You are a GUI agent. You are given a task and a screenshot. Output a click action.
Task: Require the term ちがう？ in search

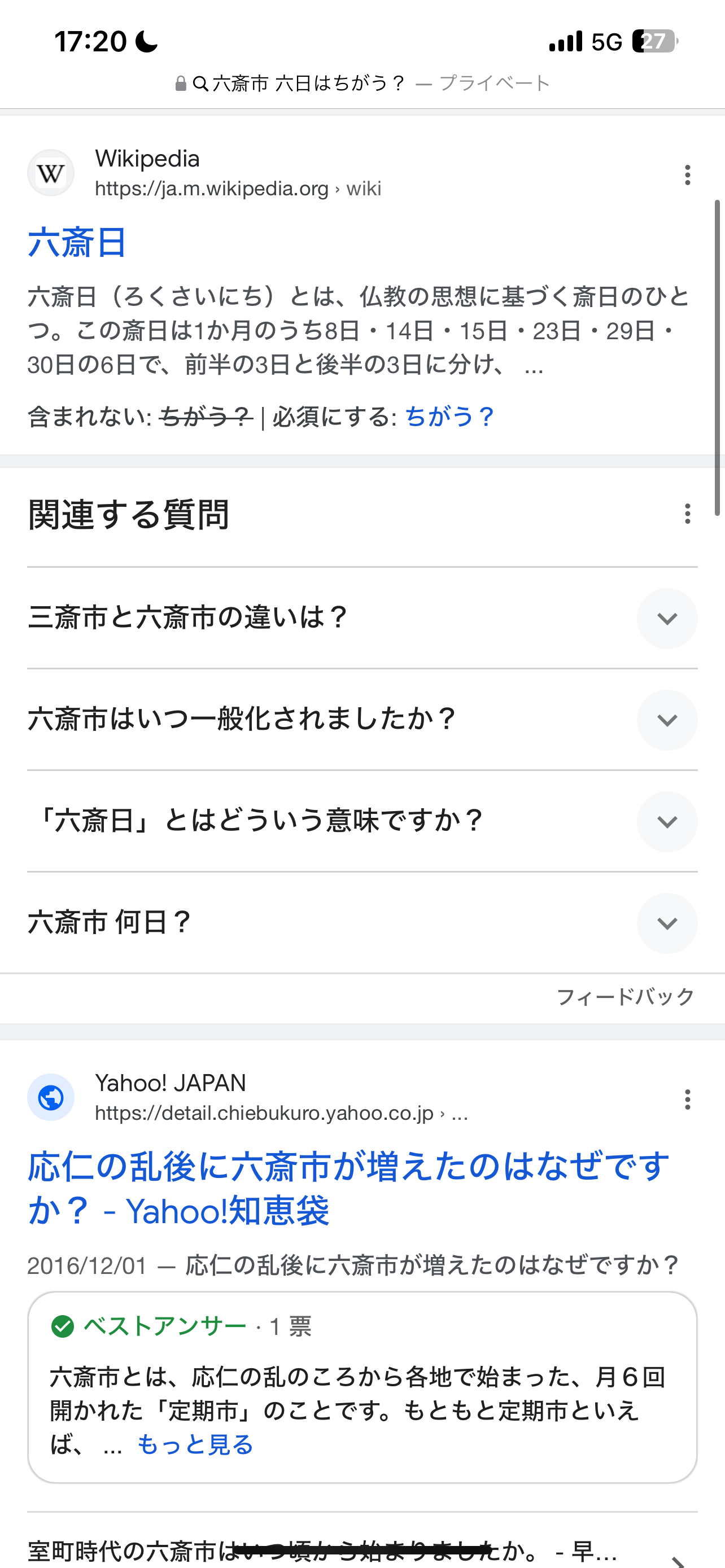(449, 418)
